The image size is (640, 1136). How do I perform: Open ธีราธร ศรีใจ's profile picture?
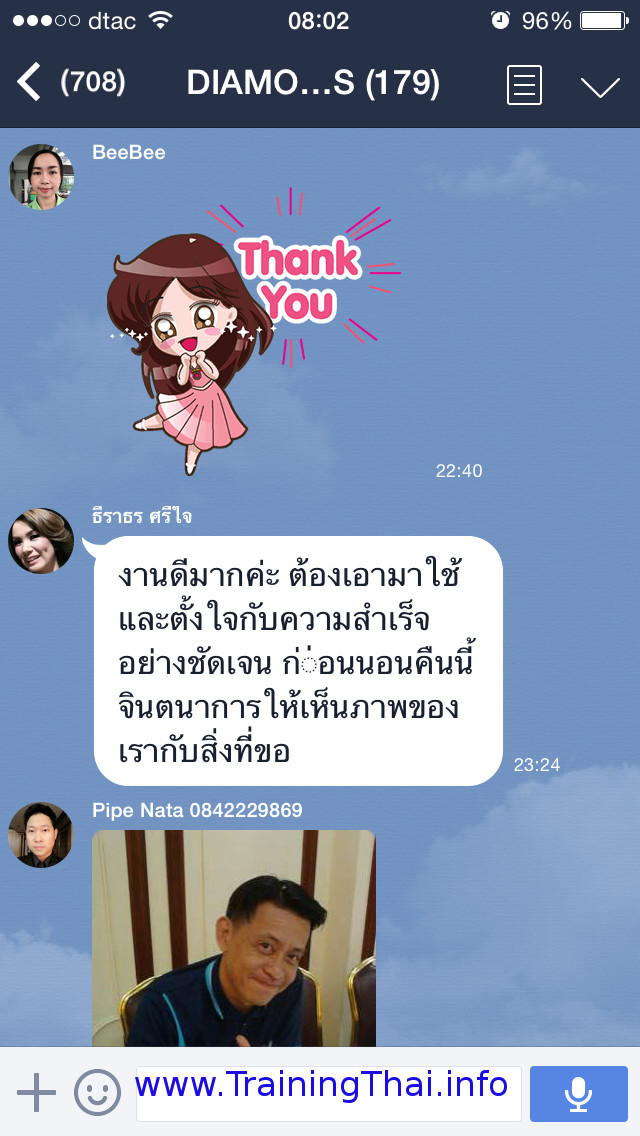41,541
